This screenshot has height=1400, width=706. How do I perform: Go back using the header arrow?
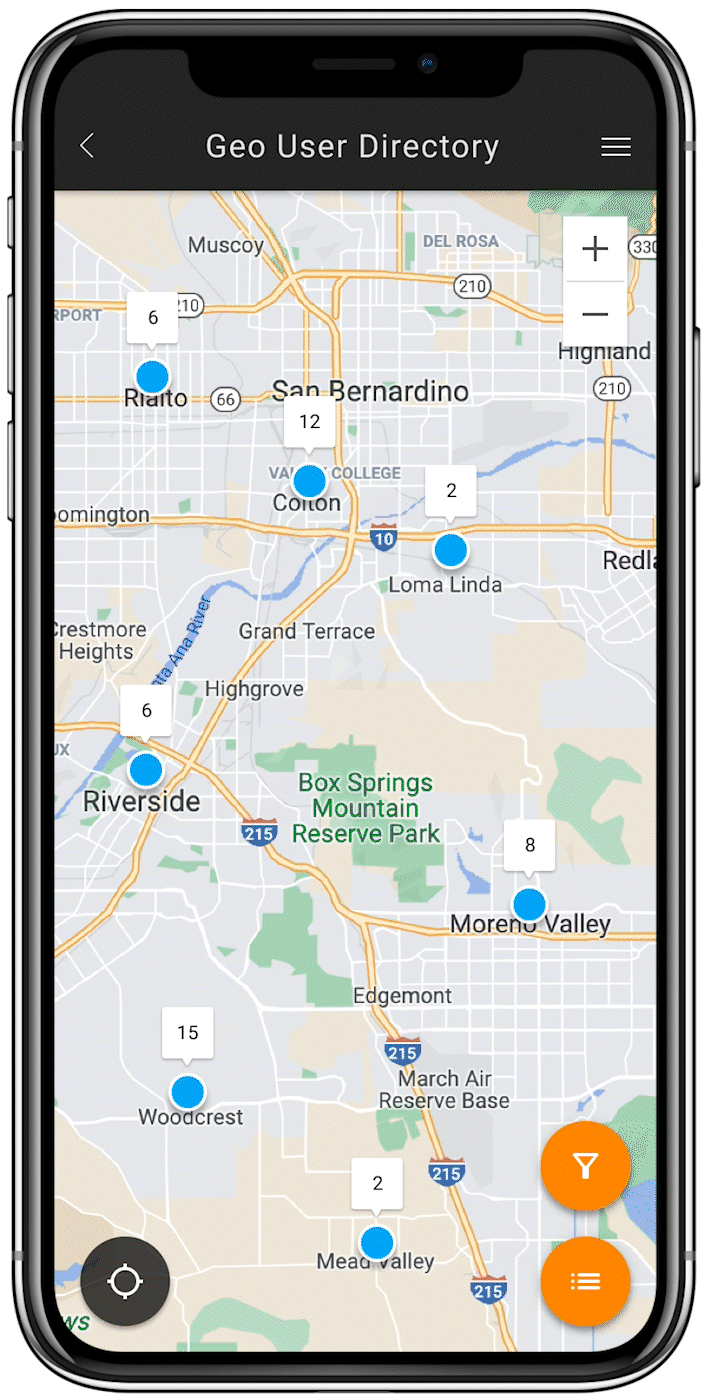coord(87,146)
